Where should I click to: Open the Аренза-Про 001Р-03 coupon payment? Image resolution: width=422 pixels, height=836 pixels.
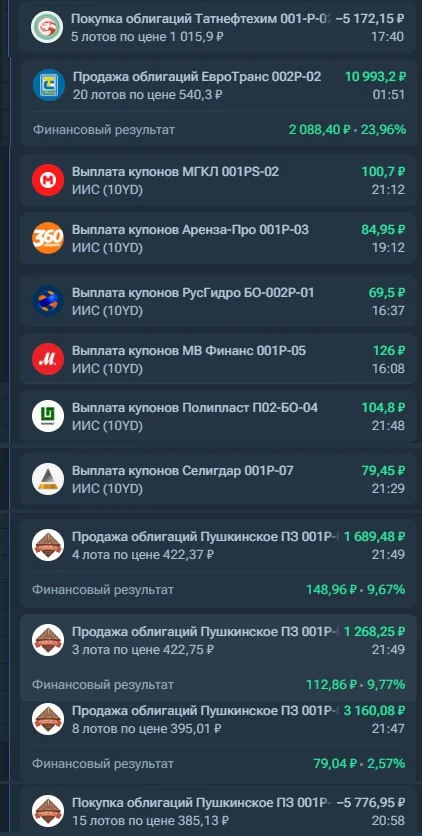(217, 238)
